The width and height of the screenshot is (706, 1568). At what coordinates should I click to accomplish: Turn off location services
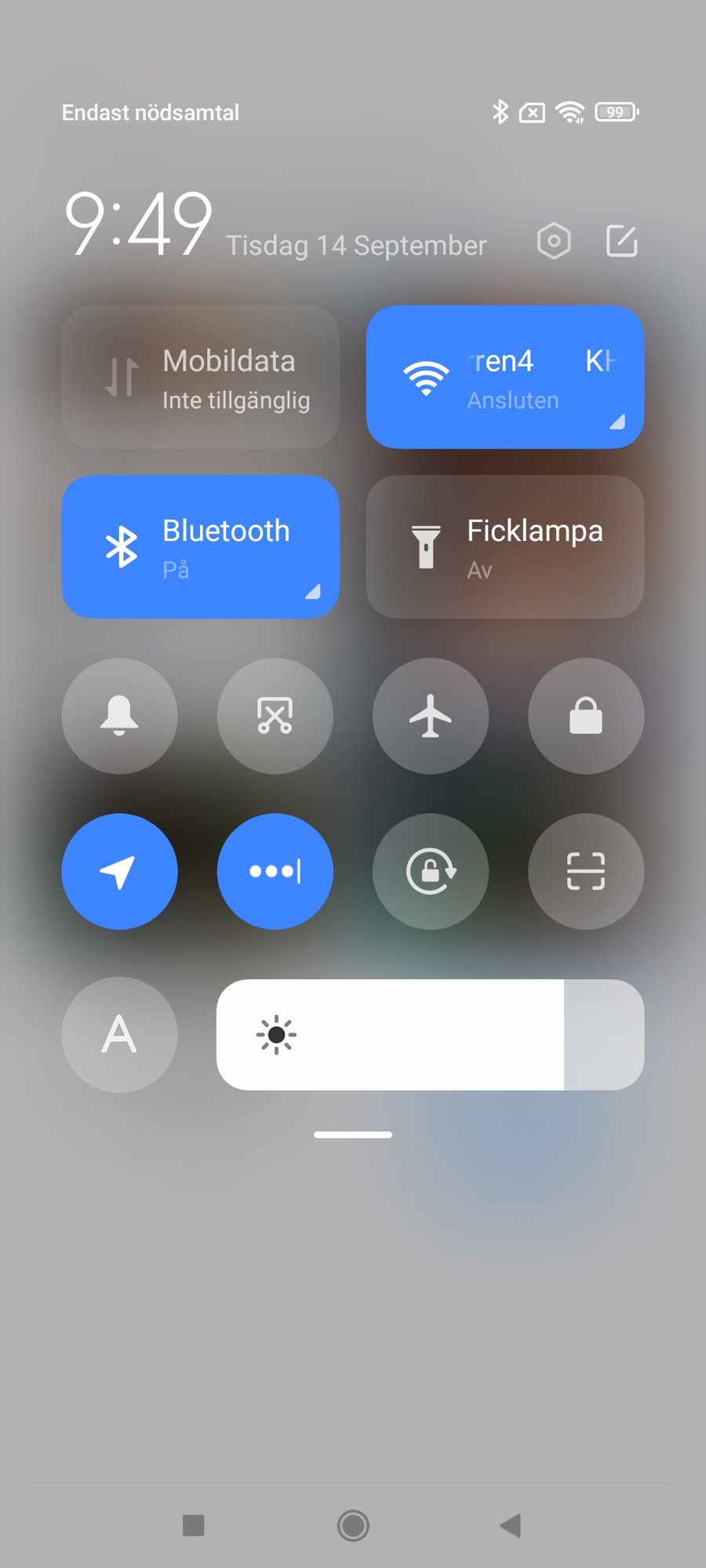pyautogui.click(x=119, y=871)
